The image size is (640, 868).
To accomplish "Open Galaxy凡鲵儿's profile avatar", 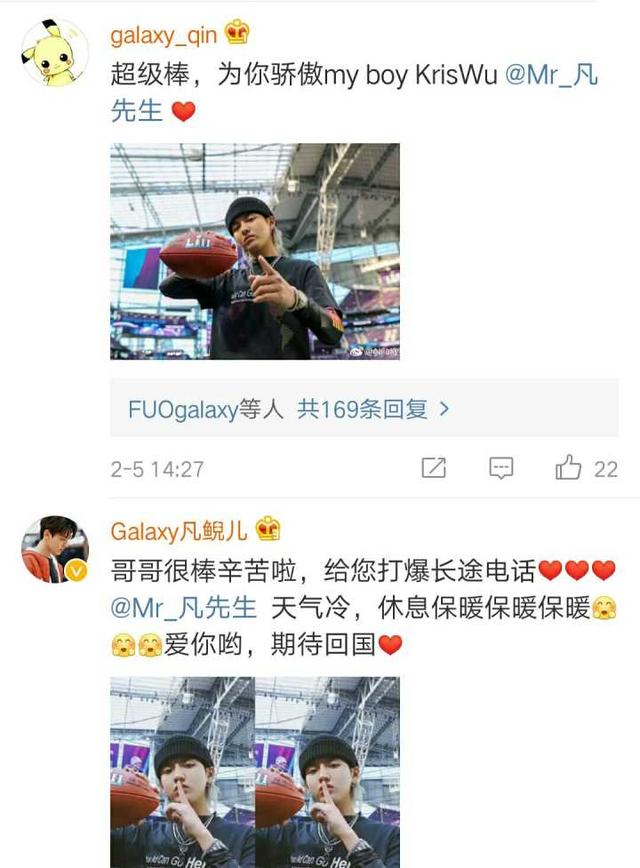I will click(54, 550).
